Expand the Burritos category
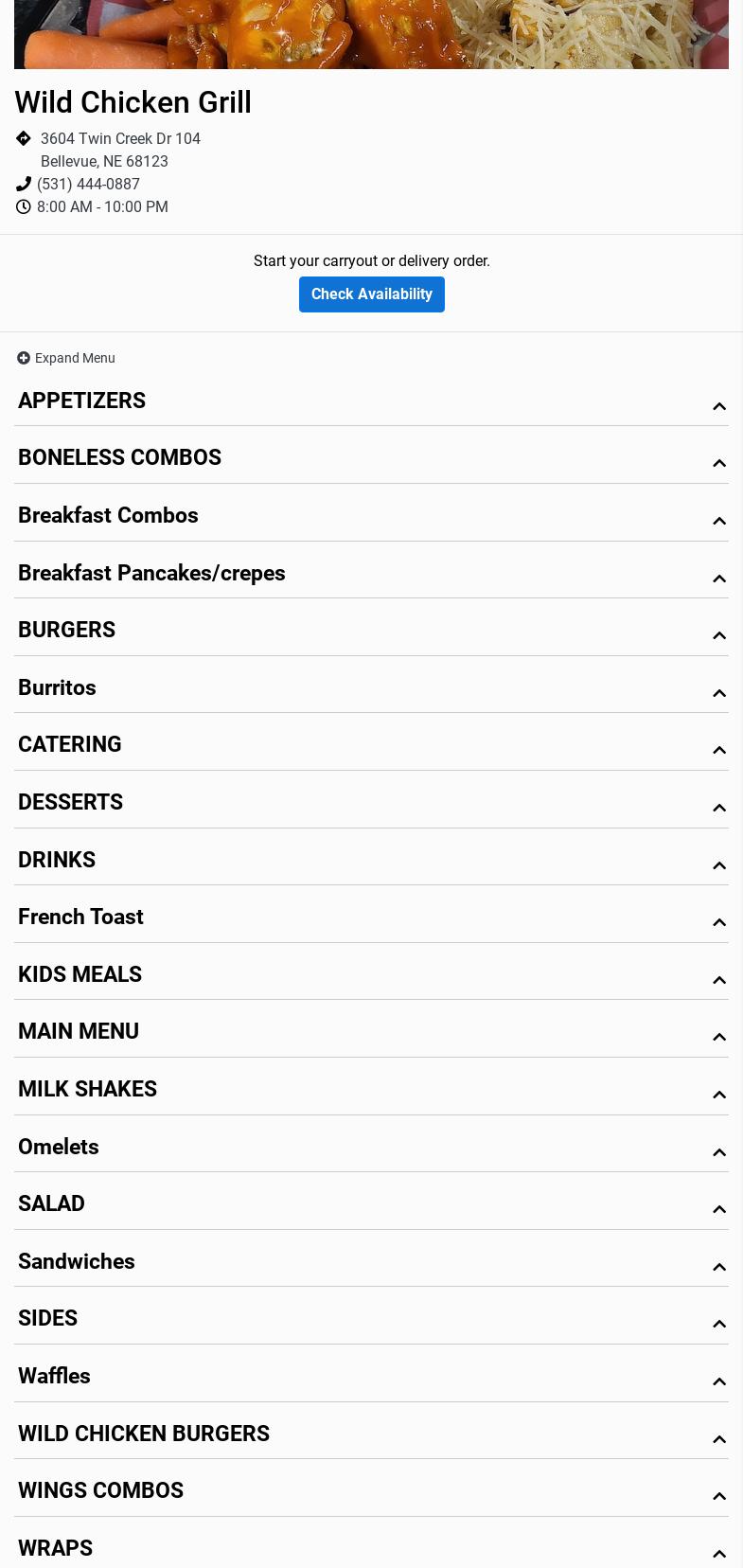743x1568 pixels. click(371, 688)
